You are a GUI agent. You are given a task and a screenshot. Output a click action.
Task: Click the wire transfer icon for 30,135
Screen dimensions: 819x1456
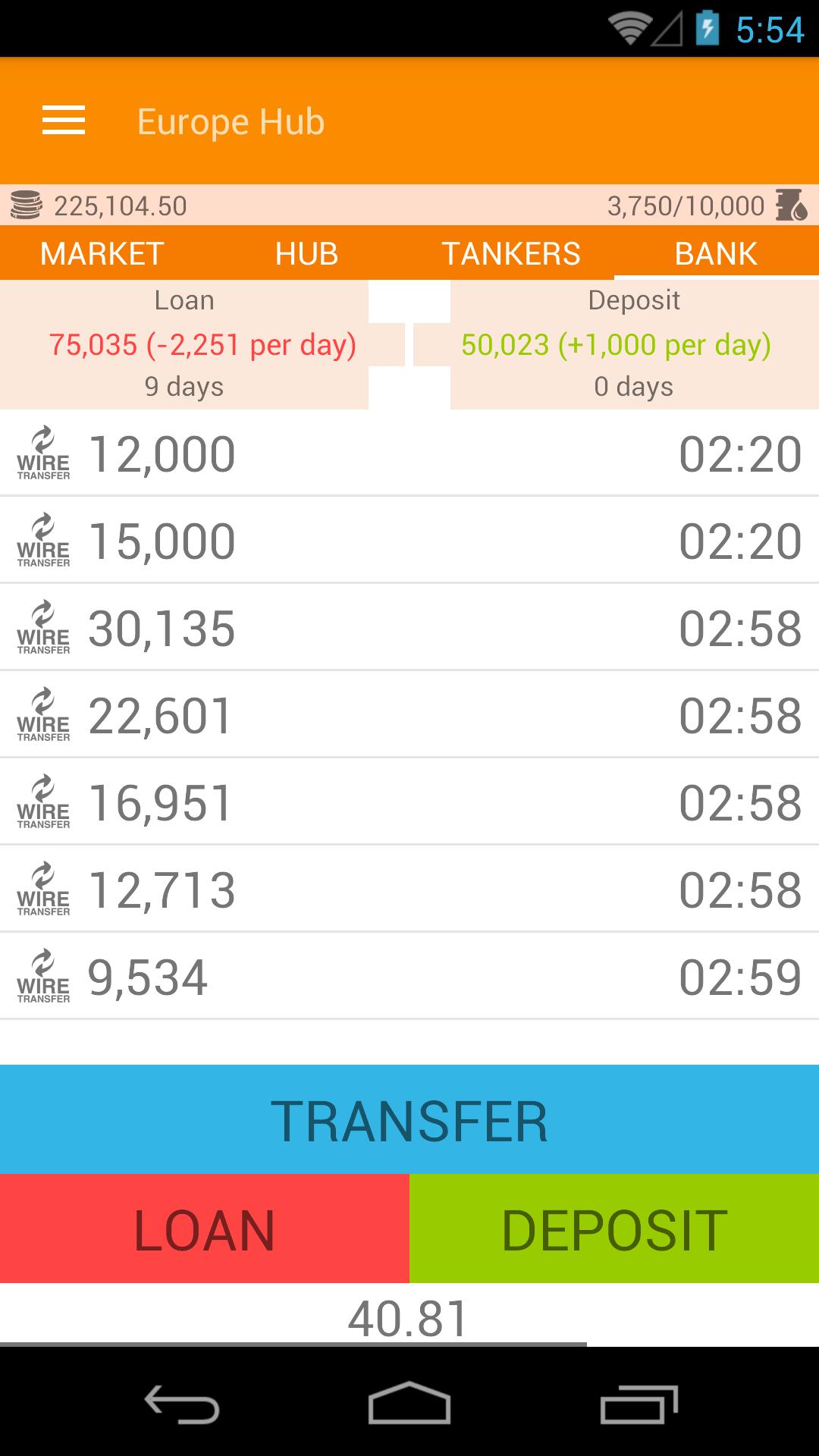(43, 626)
